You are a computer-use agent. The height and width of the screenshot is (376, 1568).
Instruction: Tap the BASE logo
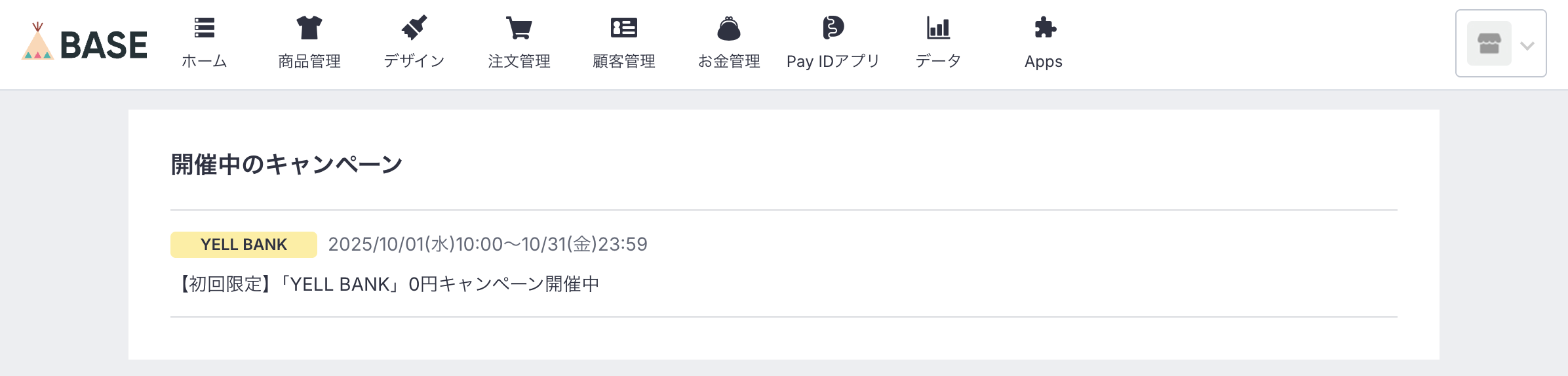point(85,43)
